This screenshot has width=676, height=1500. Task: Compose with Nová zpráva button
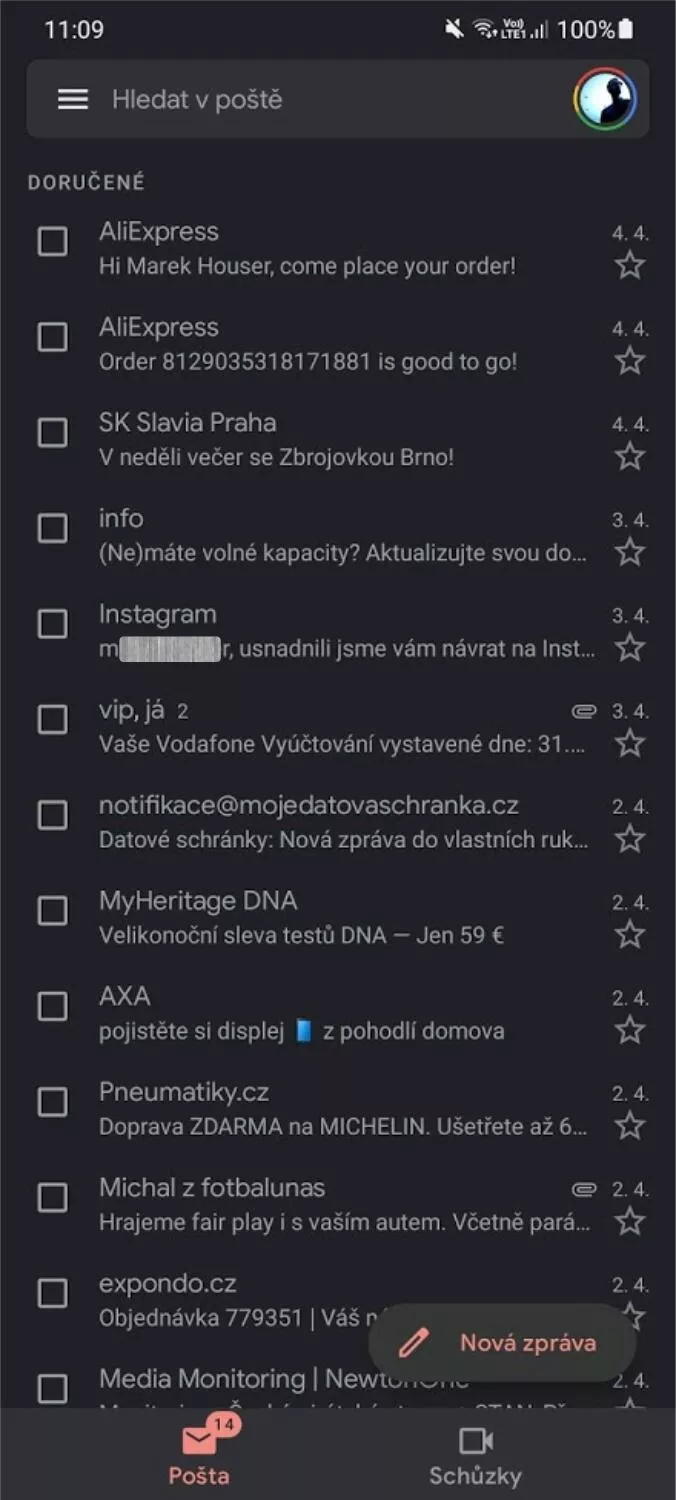pos(503,1343)
